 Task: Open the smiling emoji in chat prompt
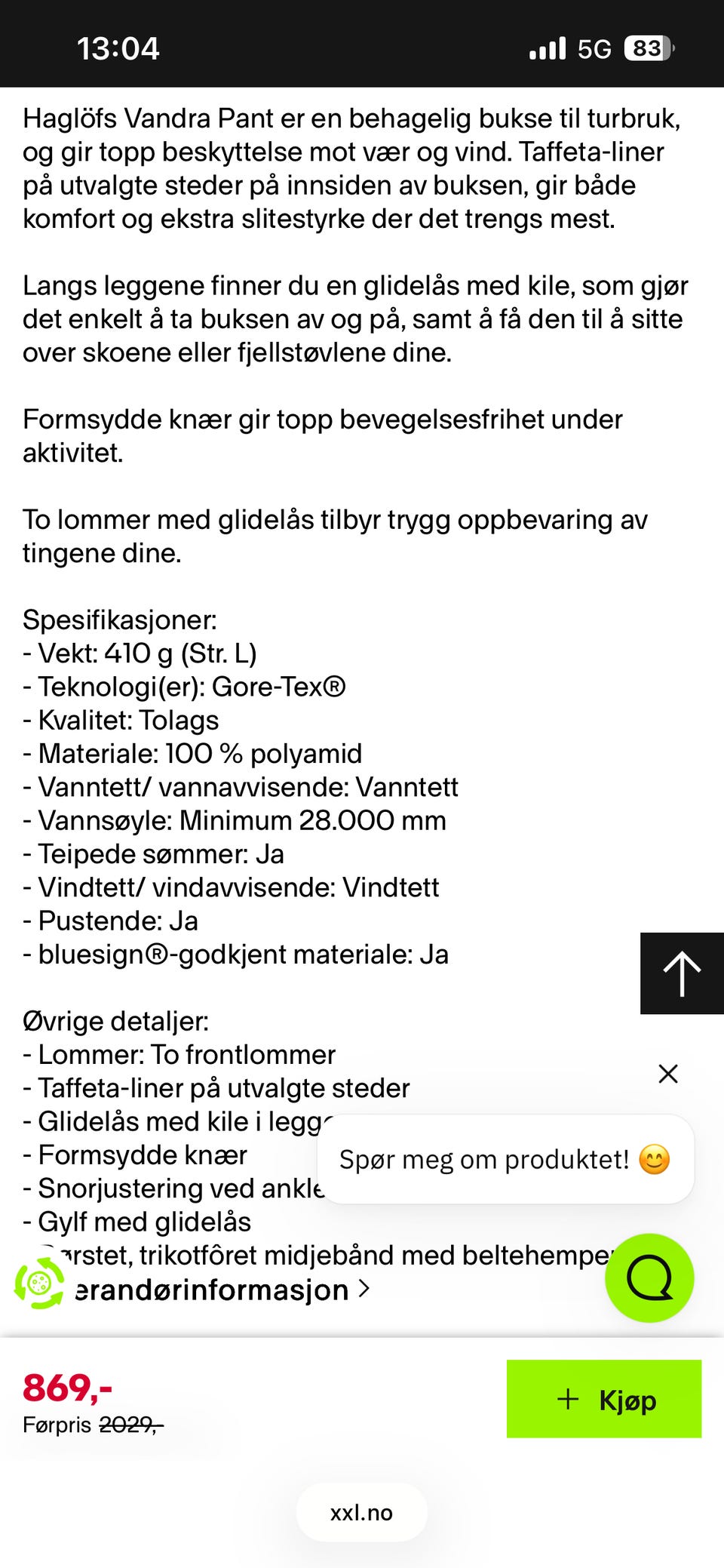[x=655, y=1159]
